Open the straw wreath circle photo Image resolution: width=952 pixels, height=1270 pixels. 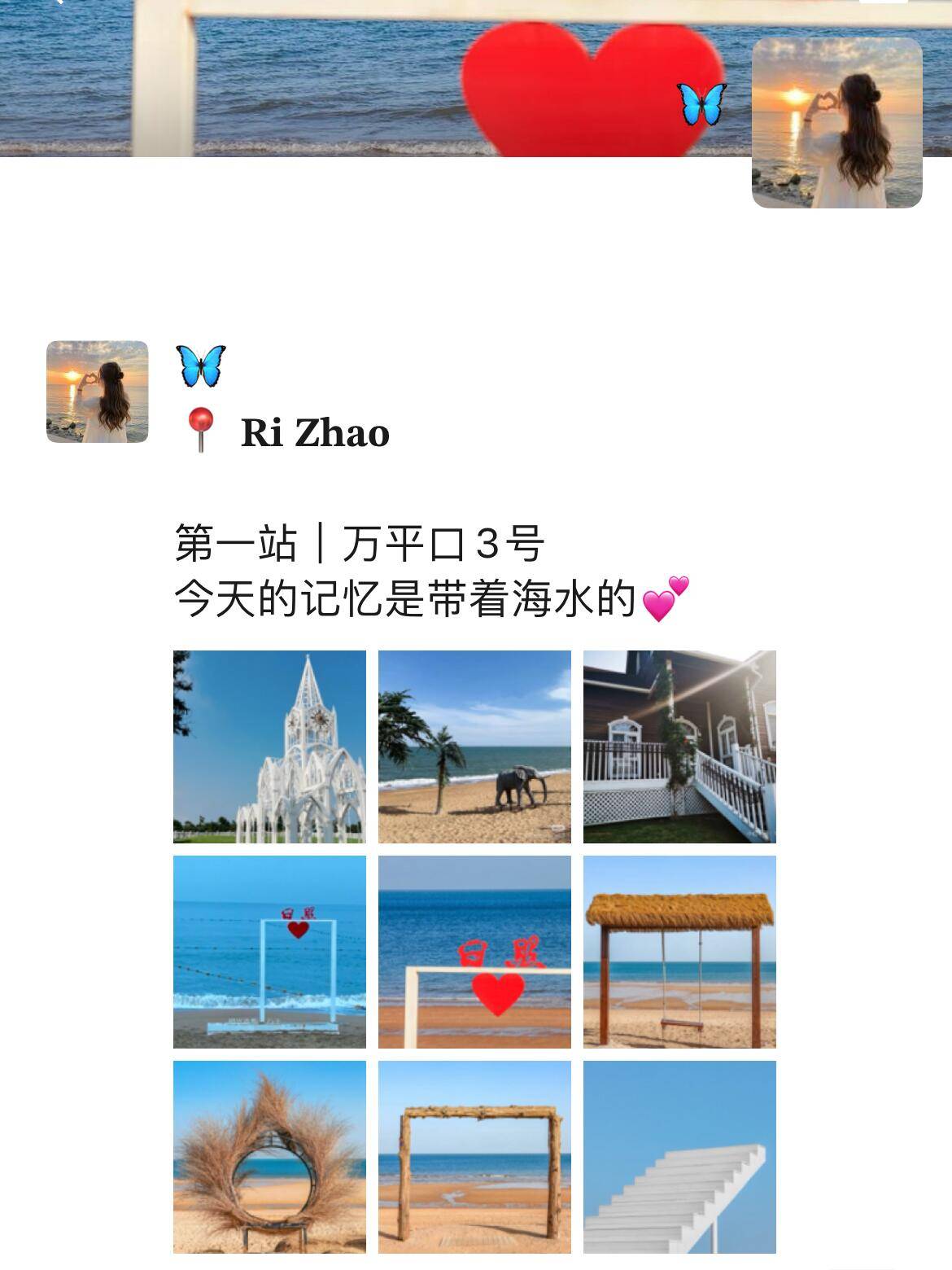pos(269,1157)
